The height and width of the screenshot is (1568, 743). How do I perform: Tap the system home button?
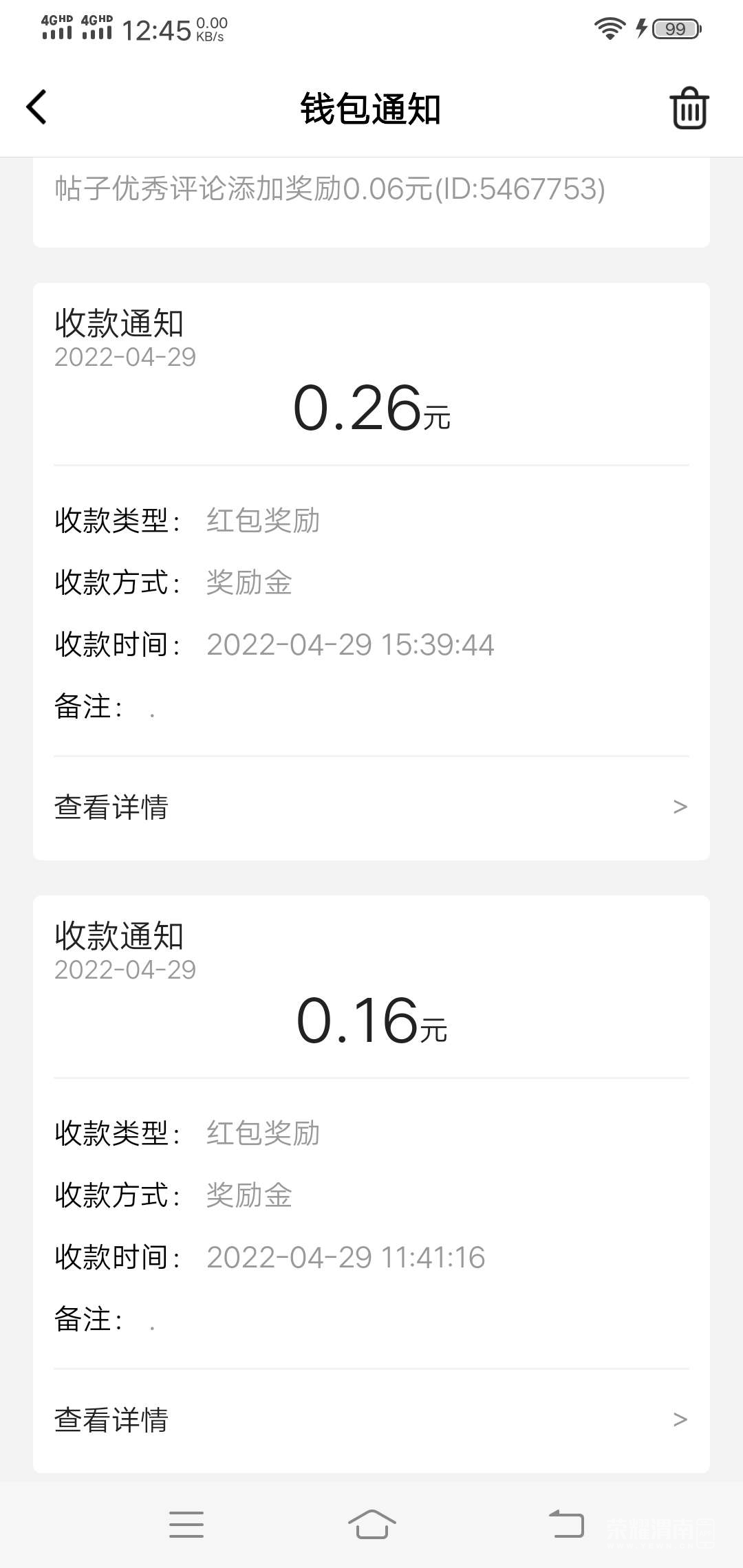371,1524
